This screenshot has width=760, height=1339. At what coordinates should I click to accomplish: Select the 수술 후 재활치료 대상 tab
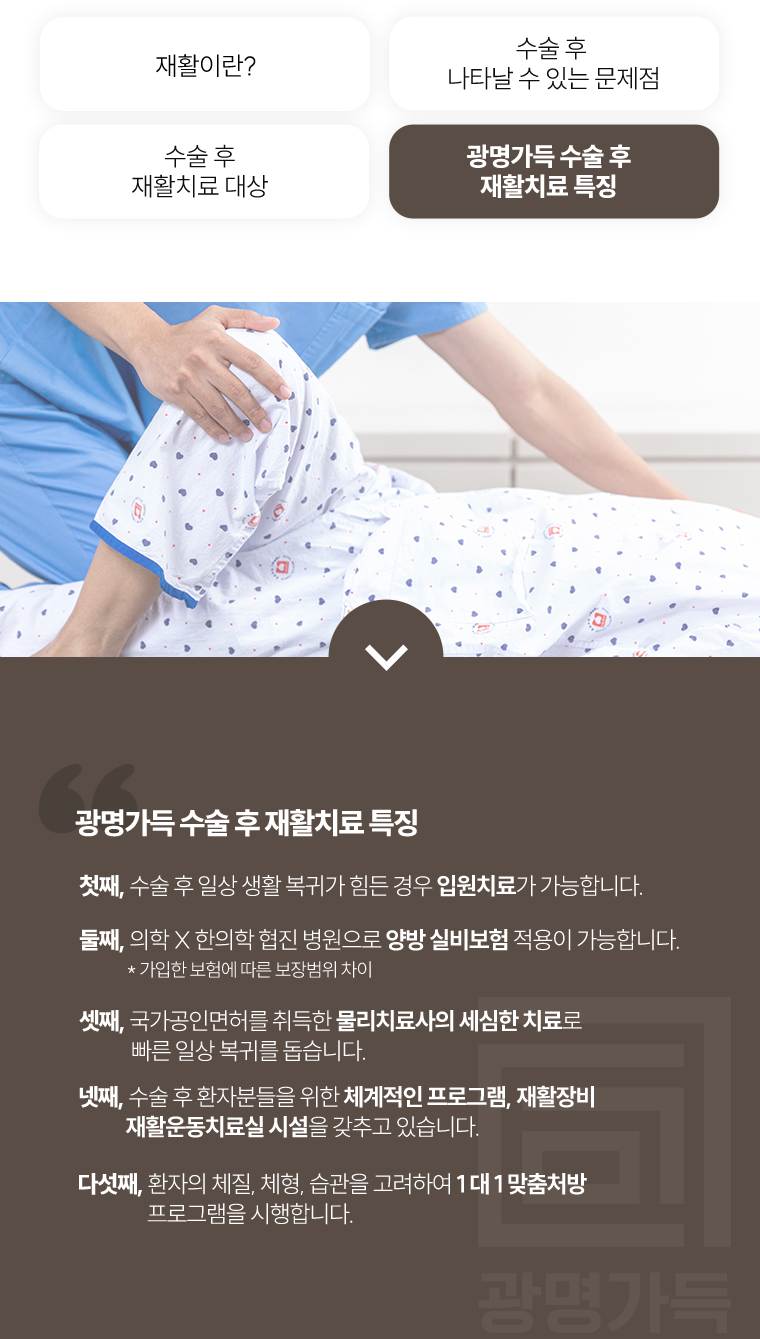(200, 171)
